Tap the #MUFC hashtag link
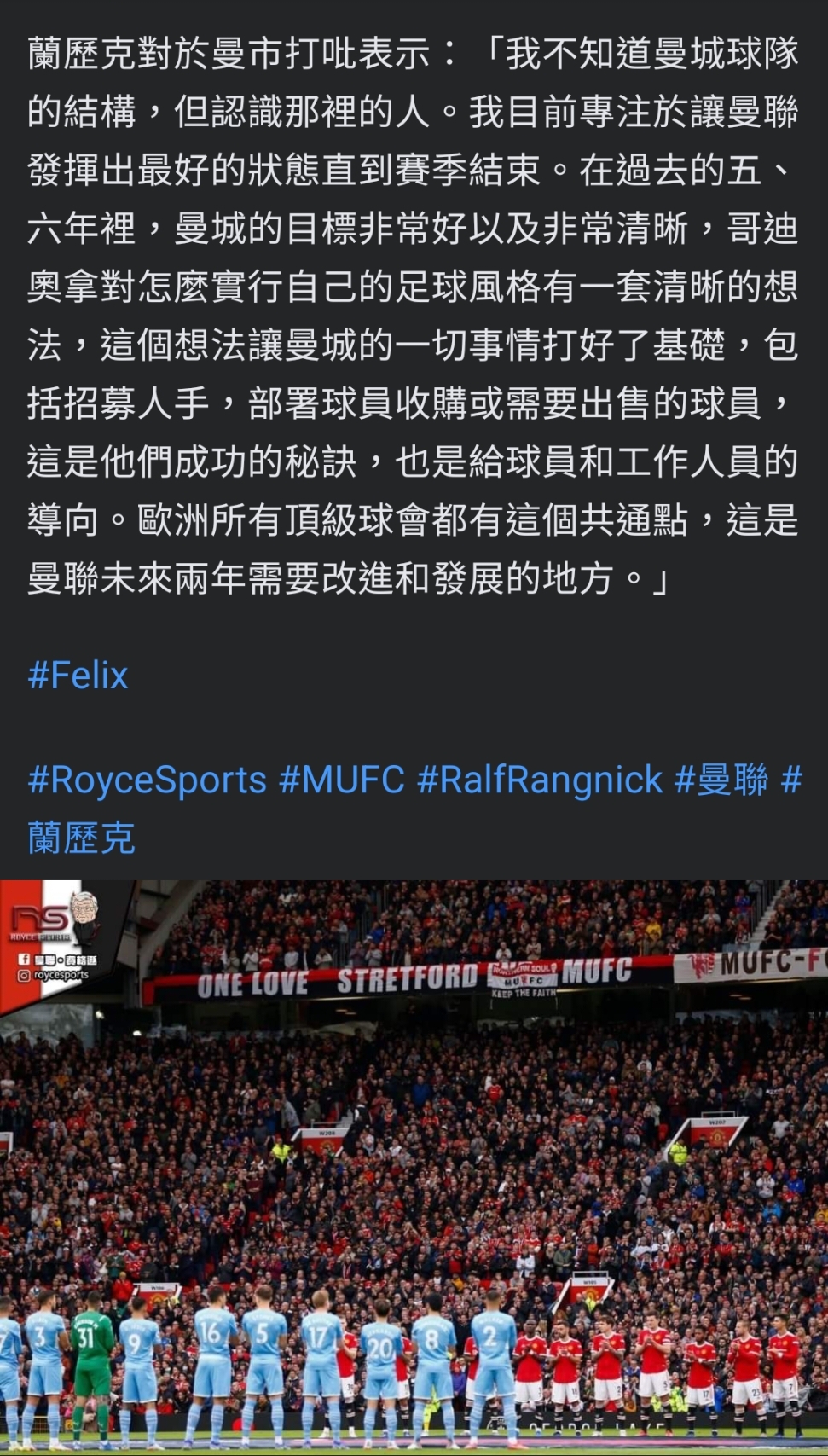828x1456 pixels. [x=342, y=780]
